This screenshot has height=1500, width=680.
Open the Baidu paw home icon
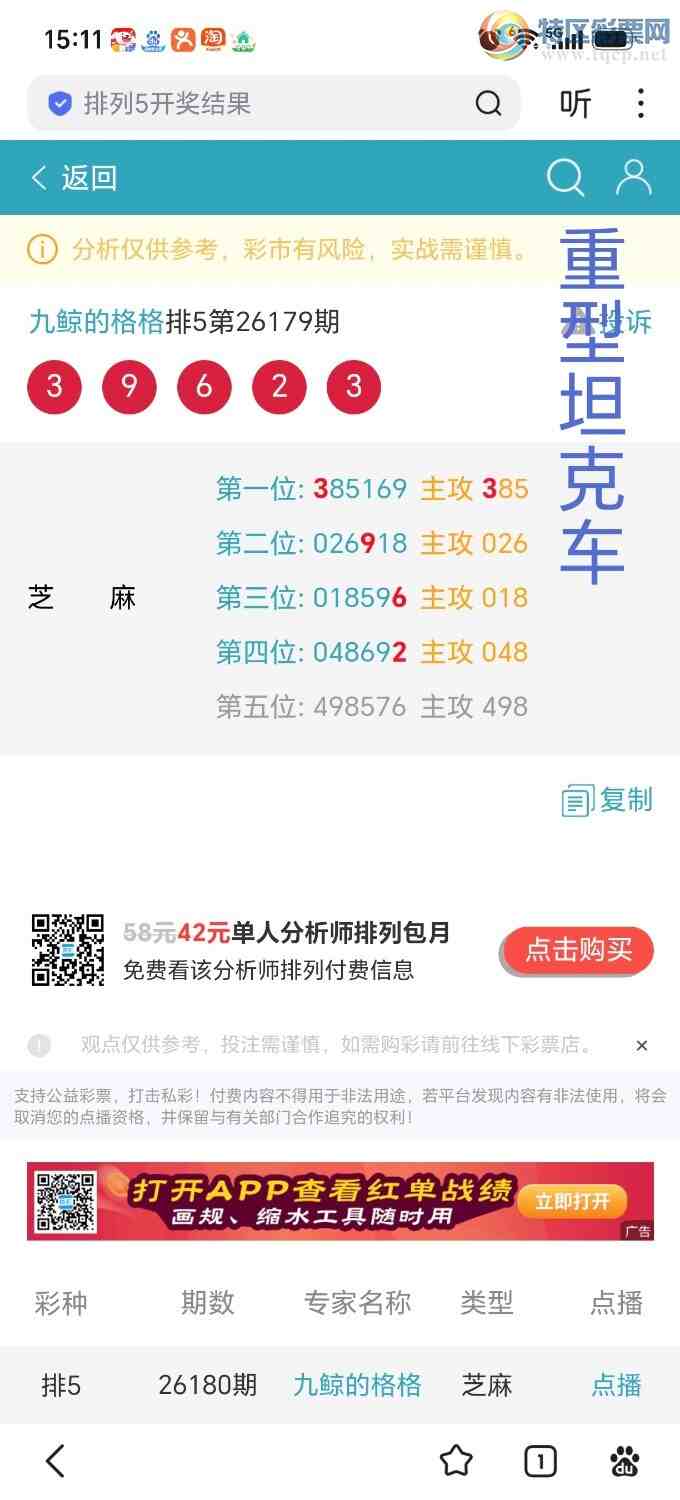tap(625, 1462)
